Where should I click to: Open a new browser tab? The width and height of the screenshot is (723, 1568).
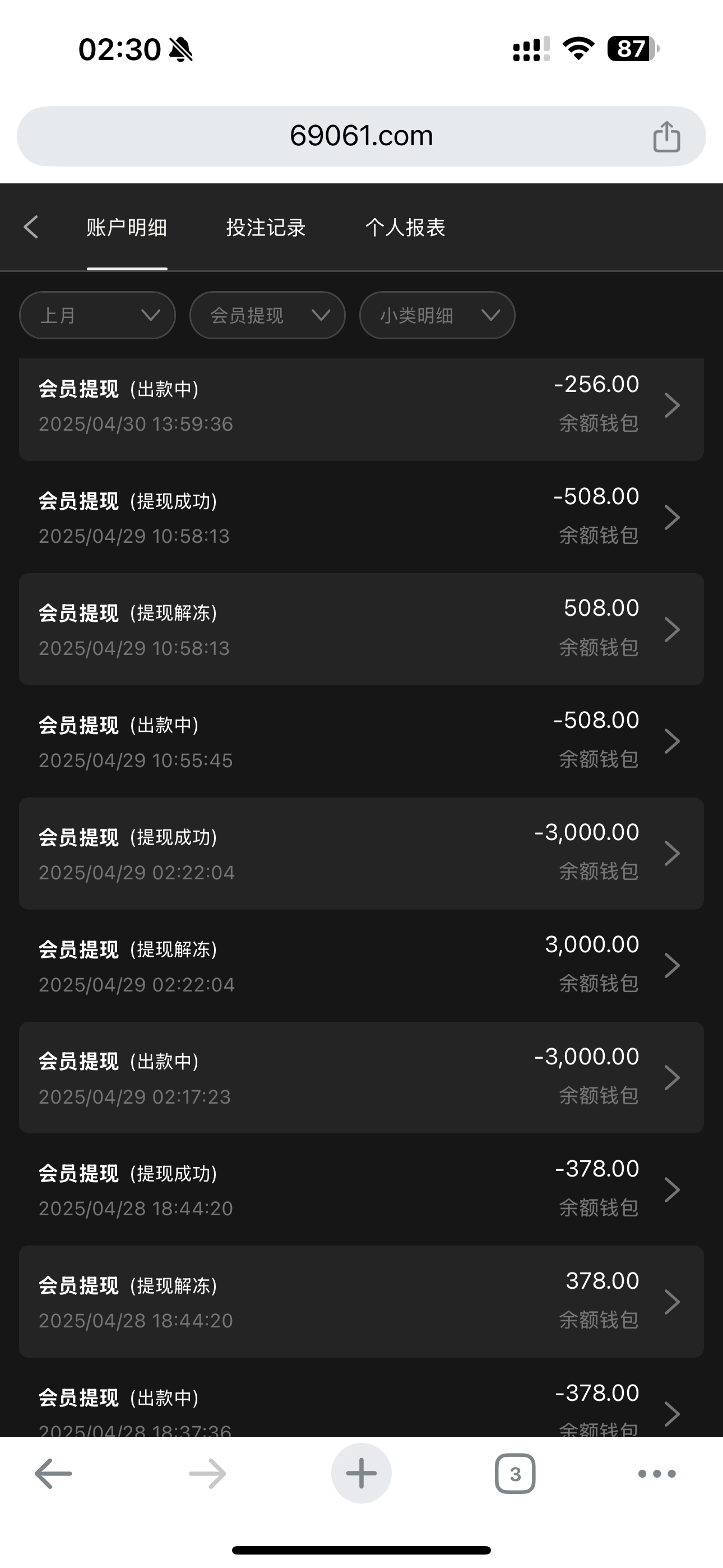point(361,1474)
